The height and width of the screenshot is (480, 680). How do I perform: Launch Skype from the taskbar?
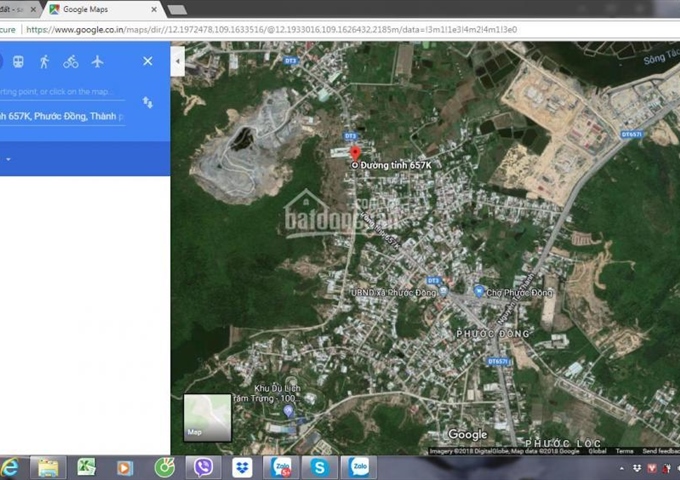[x=319, y=467]
